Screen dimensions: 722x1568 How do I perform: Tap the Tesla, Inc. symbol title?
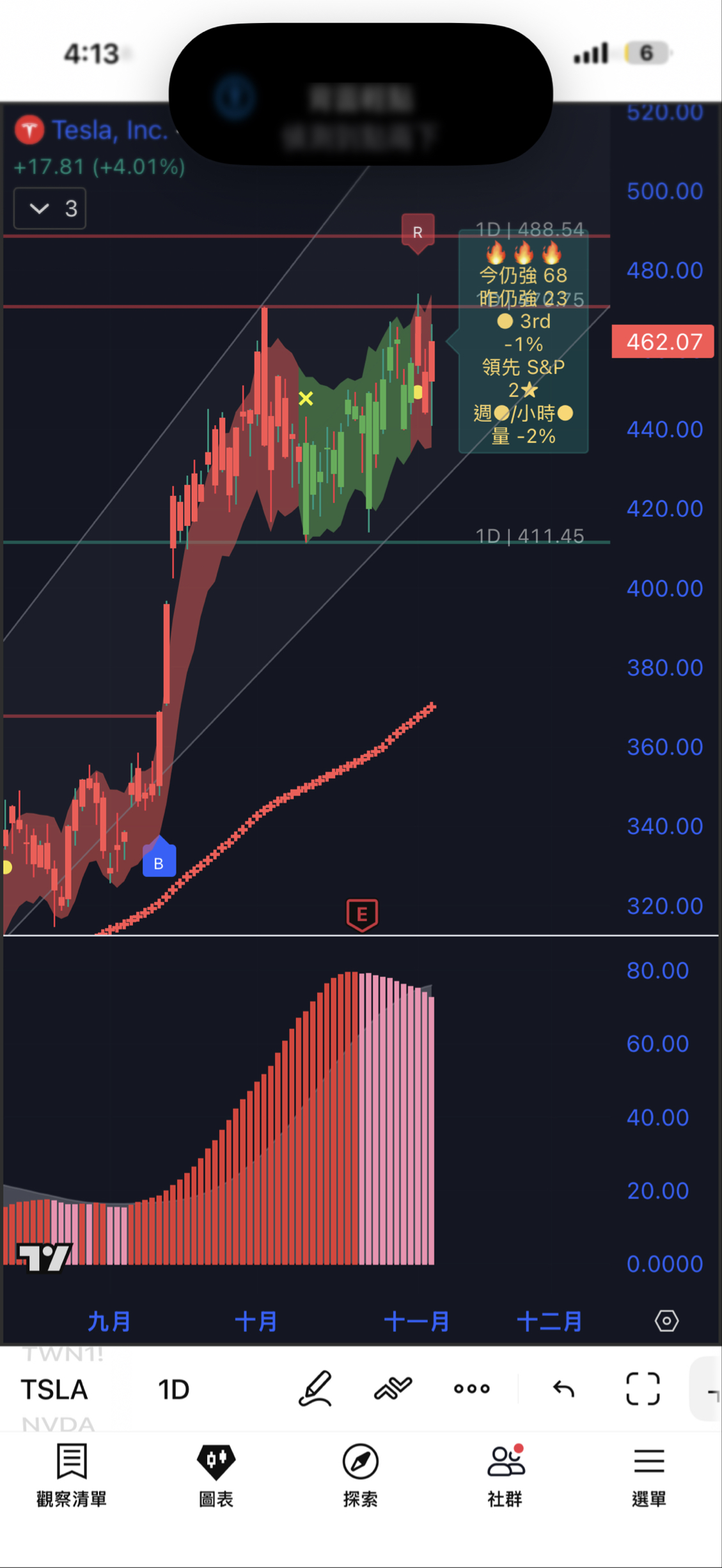tap(109, 130)
